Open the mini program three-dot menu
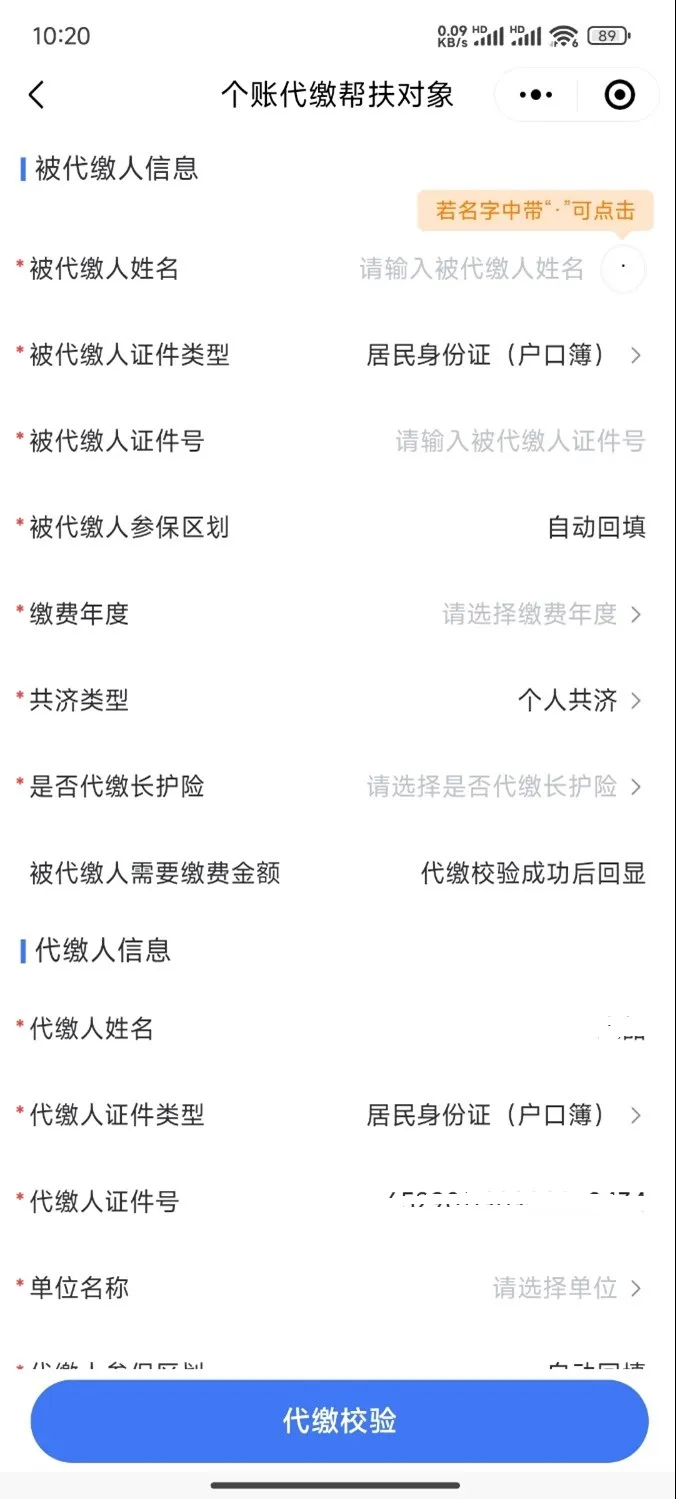676x1499 pixels. point(536,95)
